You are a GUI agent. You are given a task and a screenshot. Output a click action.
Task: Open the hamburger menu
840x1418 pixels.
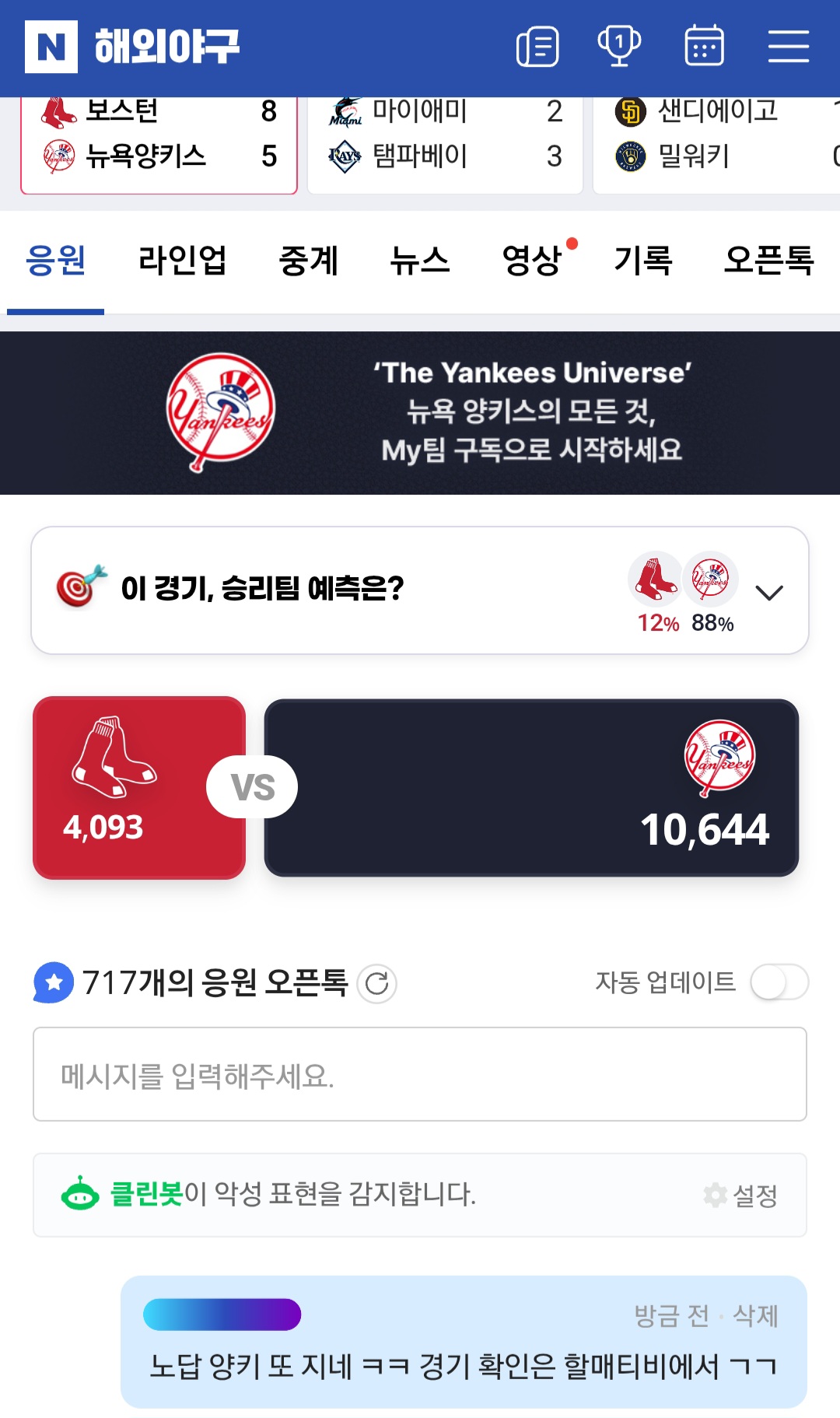[x=788, y=47]
